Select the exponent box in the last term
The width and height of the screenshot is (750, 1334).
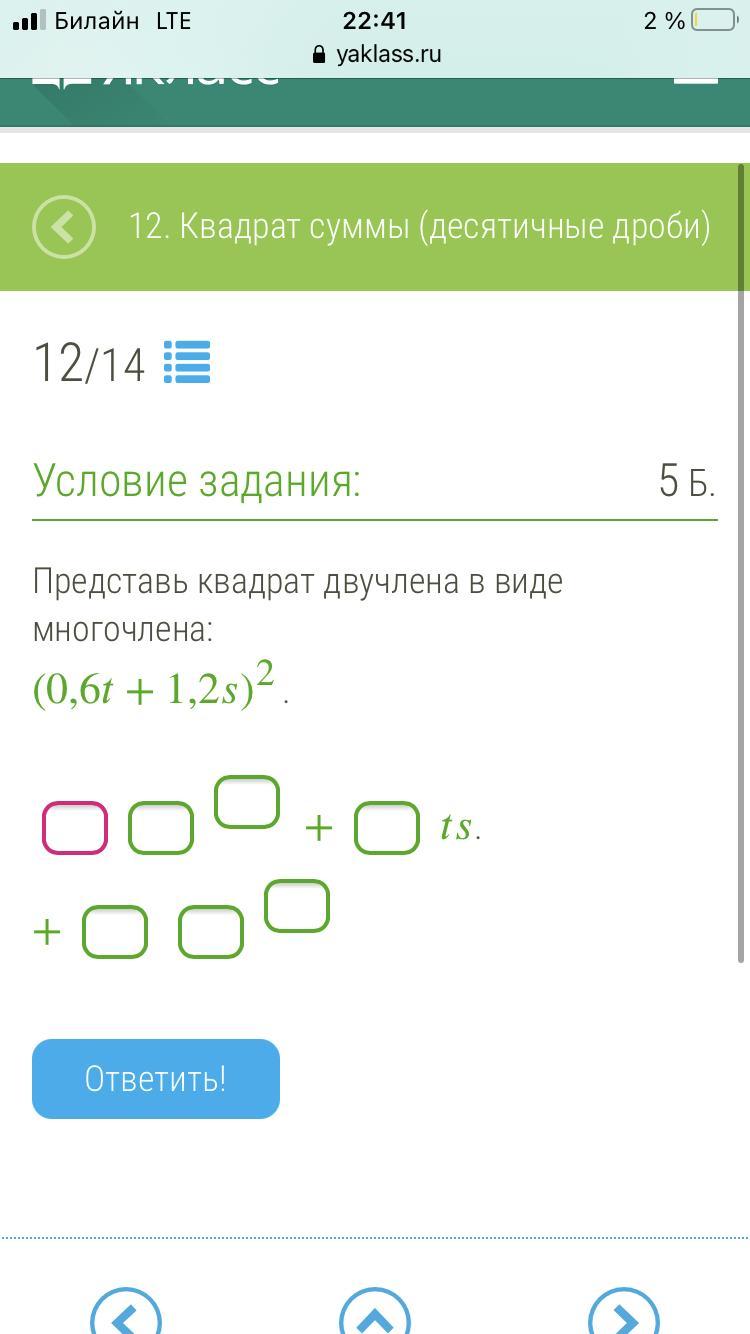click(297, 906)
